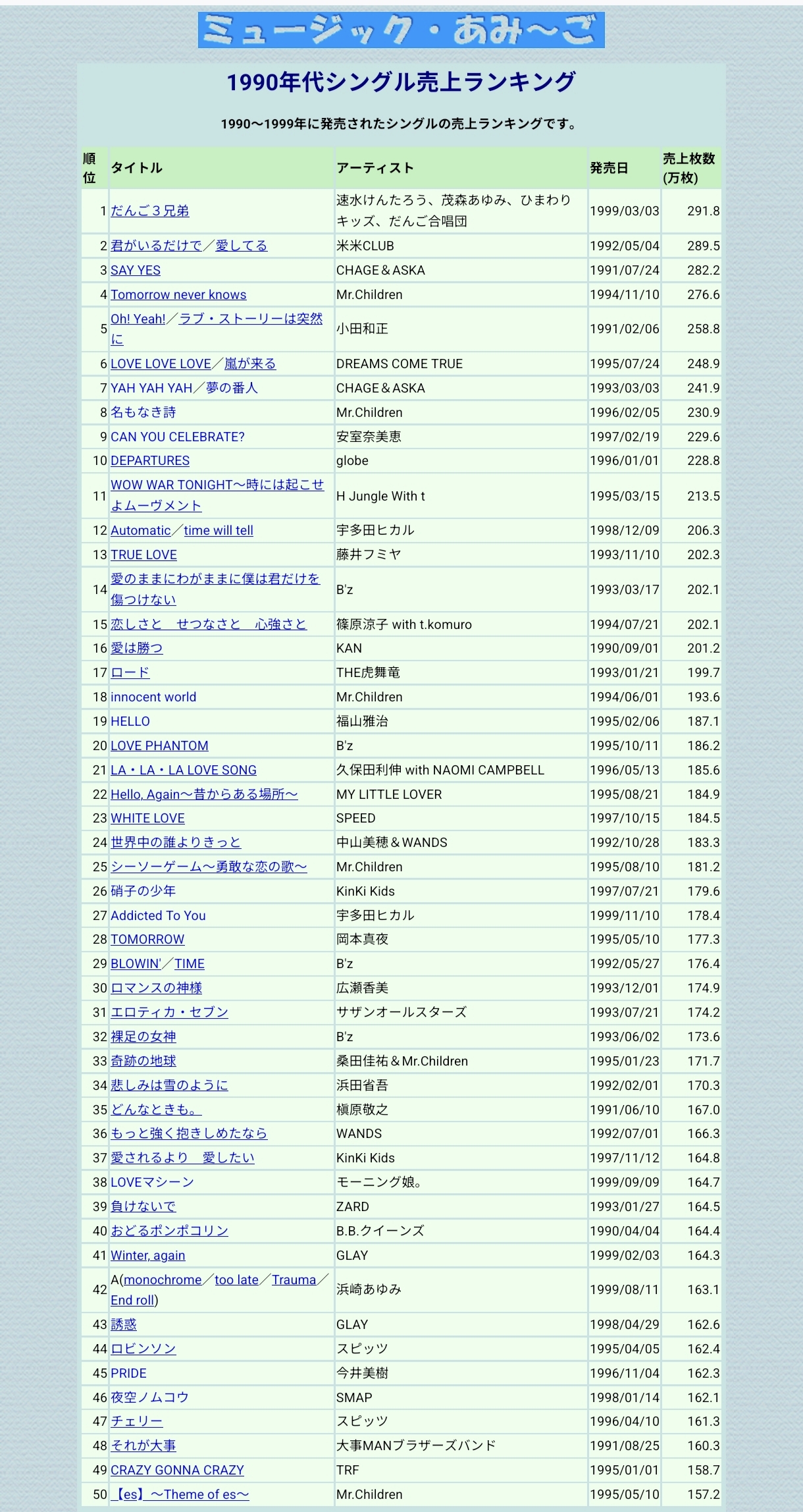This screenshot has width=803, height=1512.
Task: Tap the monochrome link in rank 42
Action: (163, 1280)
